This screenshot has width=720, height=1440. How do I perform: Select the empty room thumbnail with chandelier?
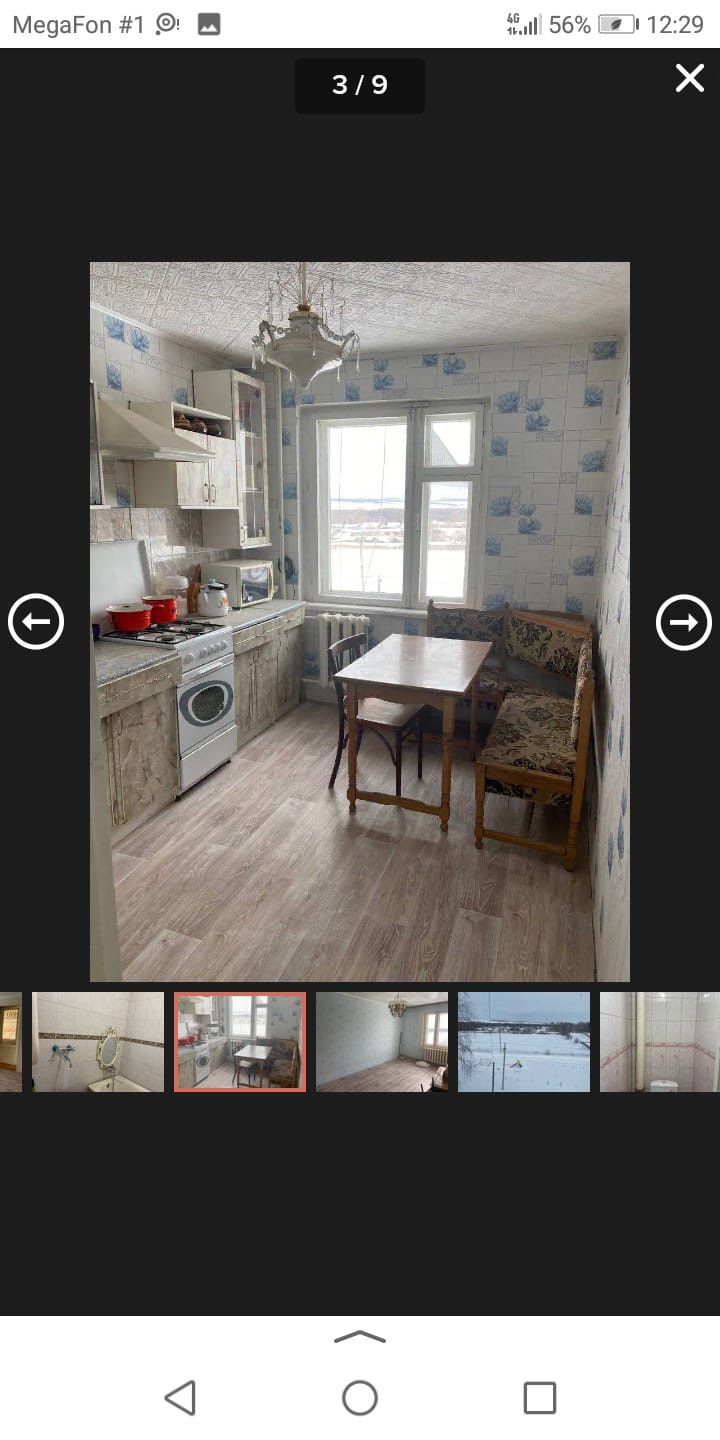[x=382, y=1041]
